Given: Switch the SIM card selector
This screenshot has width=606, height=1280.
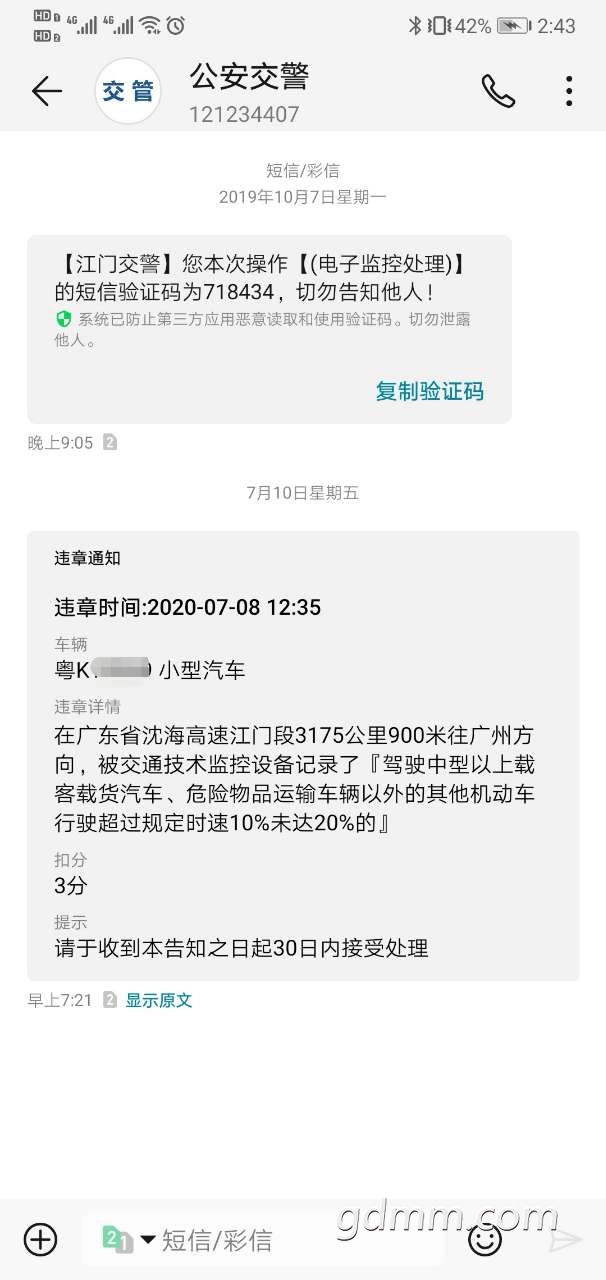Looking at the screenshot, I should pyautogui.click(x=128, y=1240).
